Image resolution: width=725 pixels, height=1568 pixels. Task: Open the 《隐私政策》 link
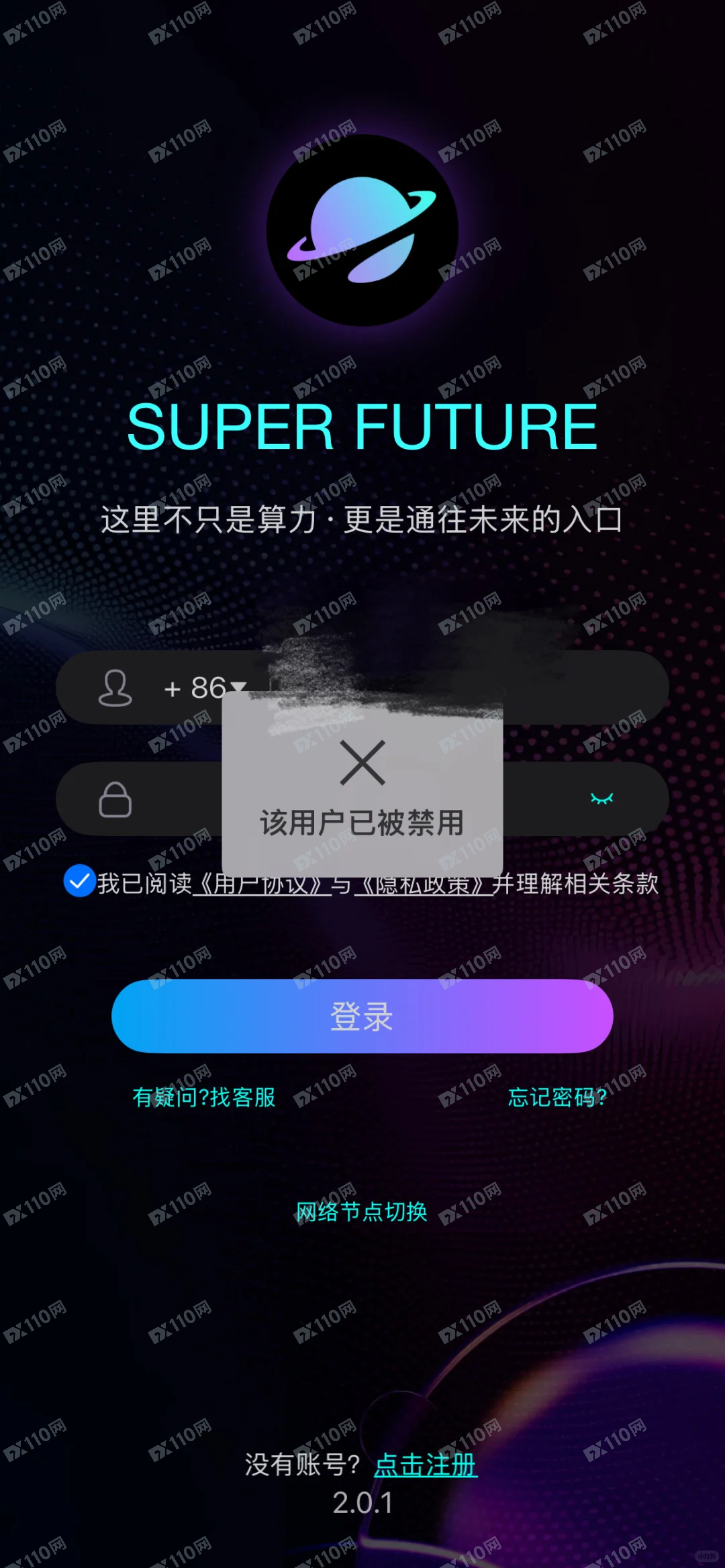pyautogui.click(x=423, y=885)
